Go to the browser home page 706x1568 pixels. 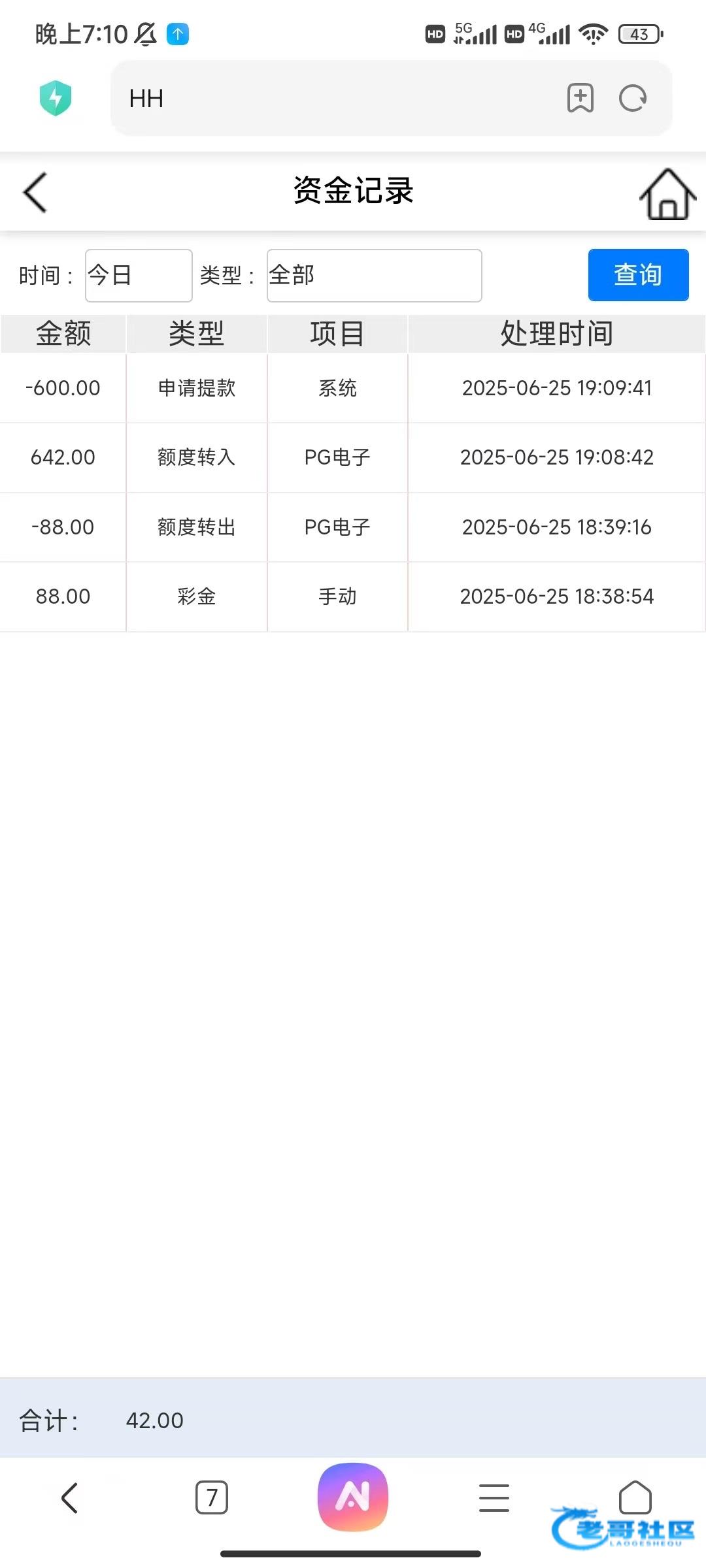635,1497
